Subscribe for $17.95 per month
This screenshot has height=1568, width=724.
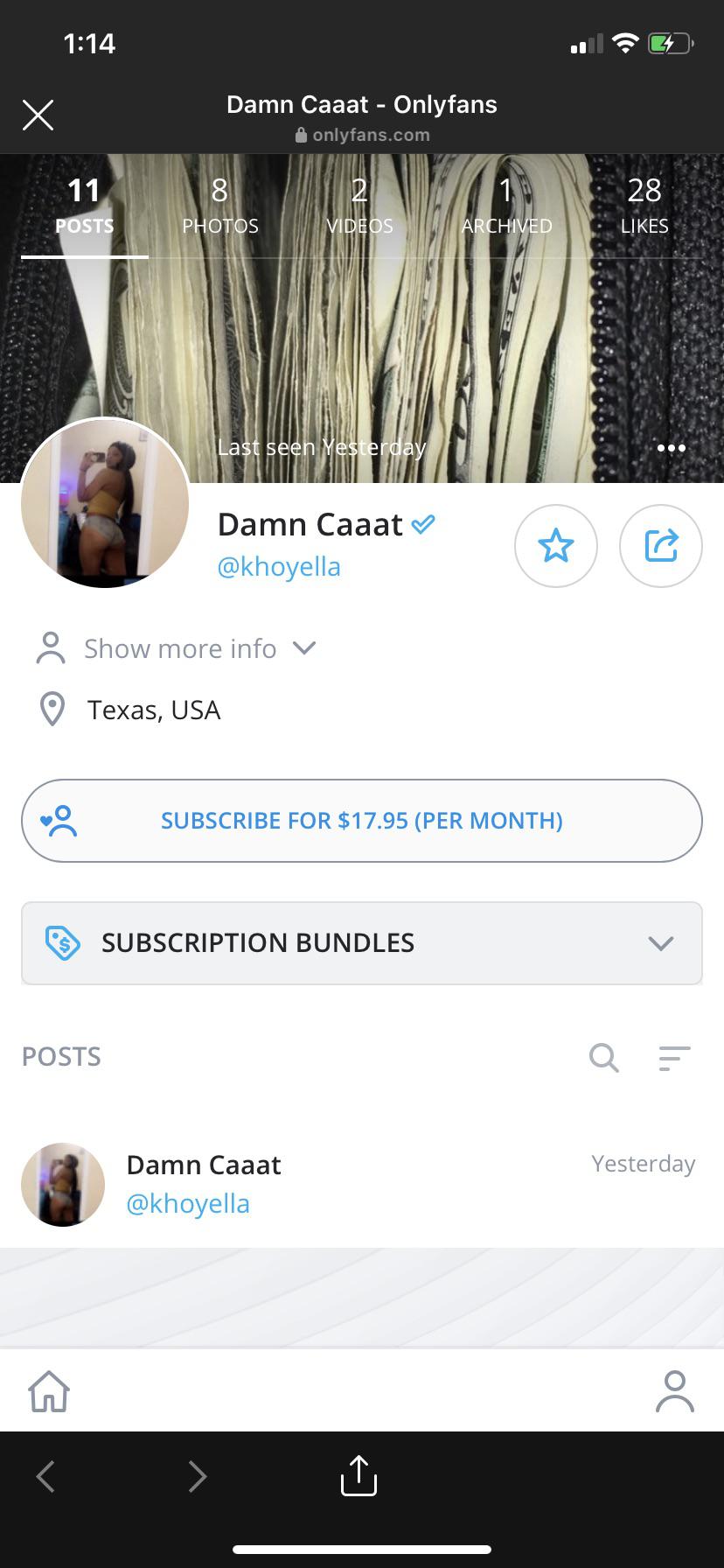click(x=362, y=821)
